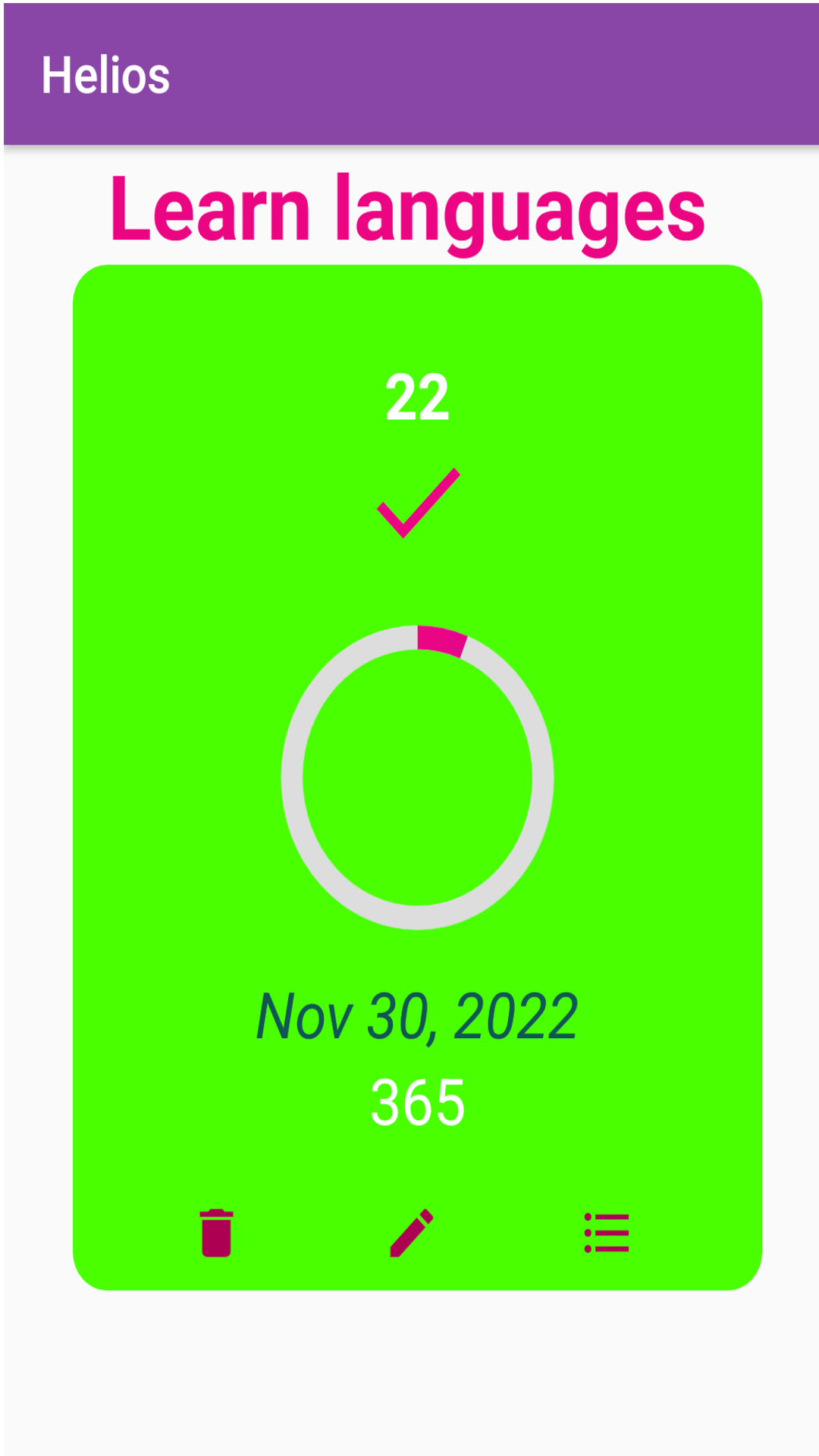
Task: Open the list view icon
Action: pos(607,1232)
